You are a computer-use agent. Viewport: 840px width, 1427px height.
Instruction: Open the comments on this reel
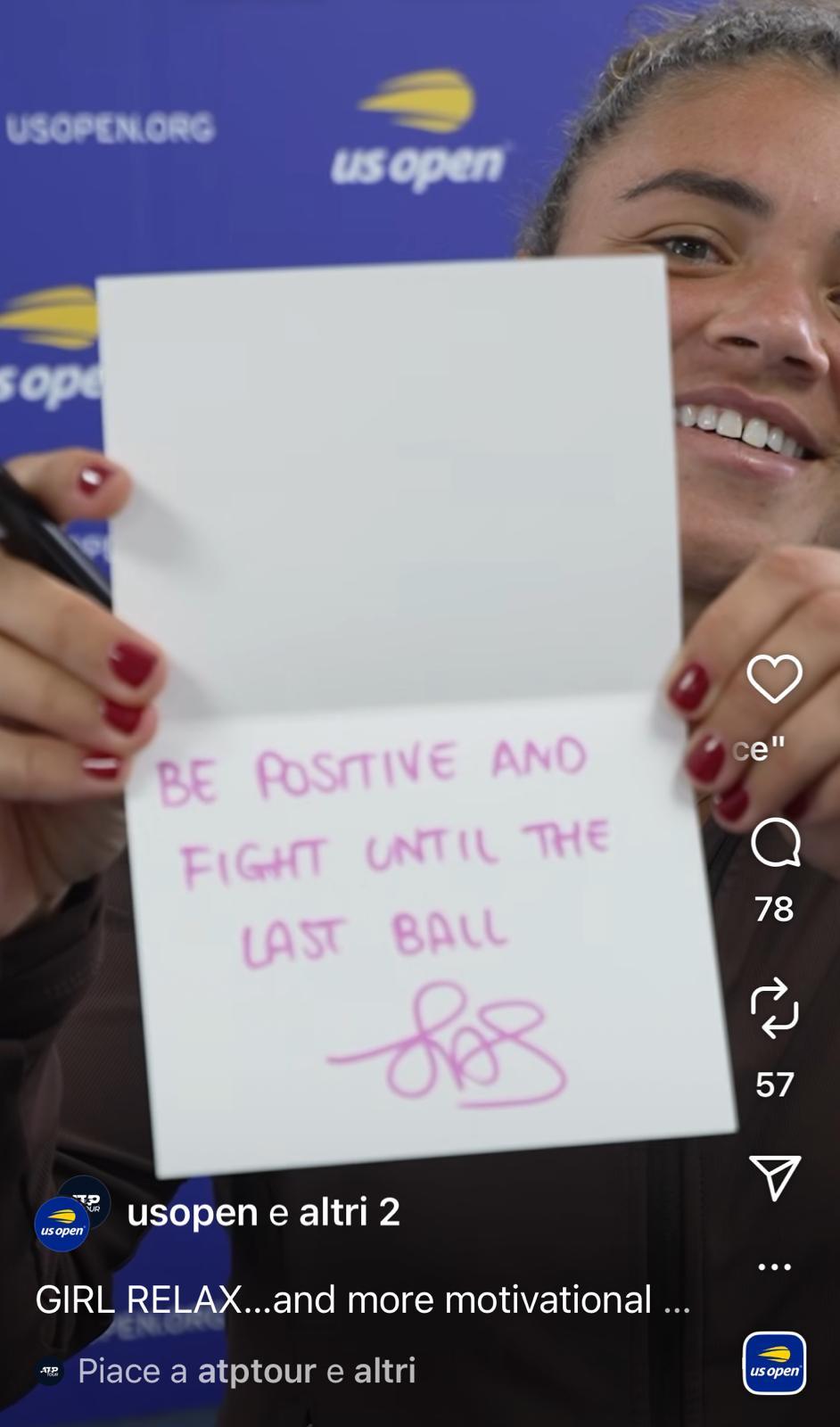(x=774, y=843)
